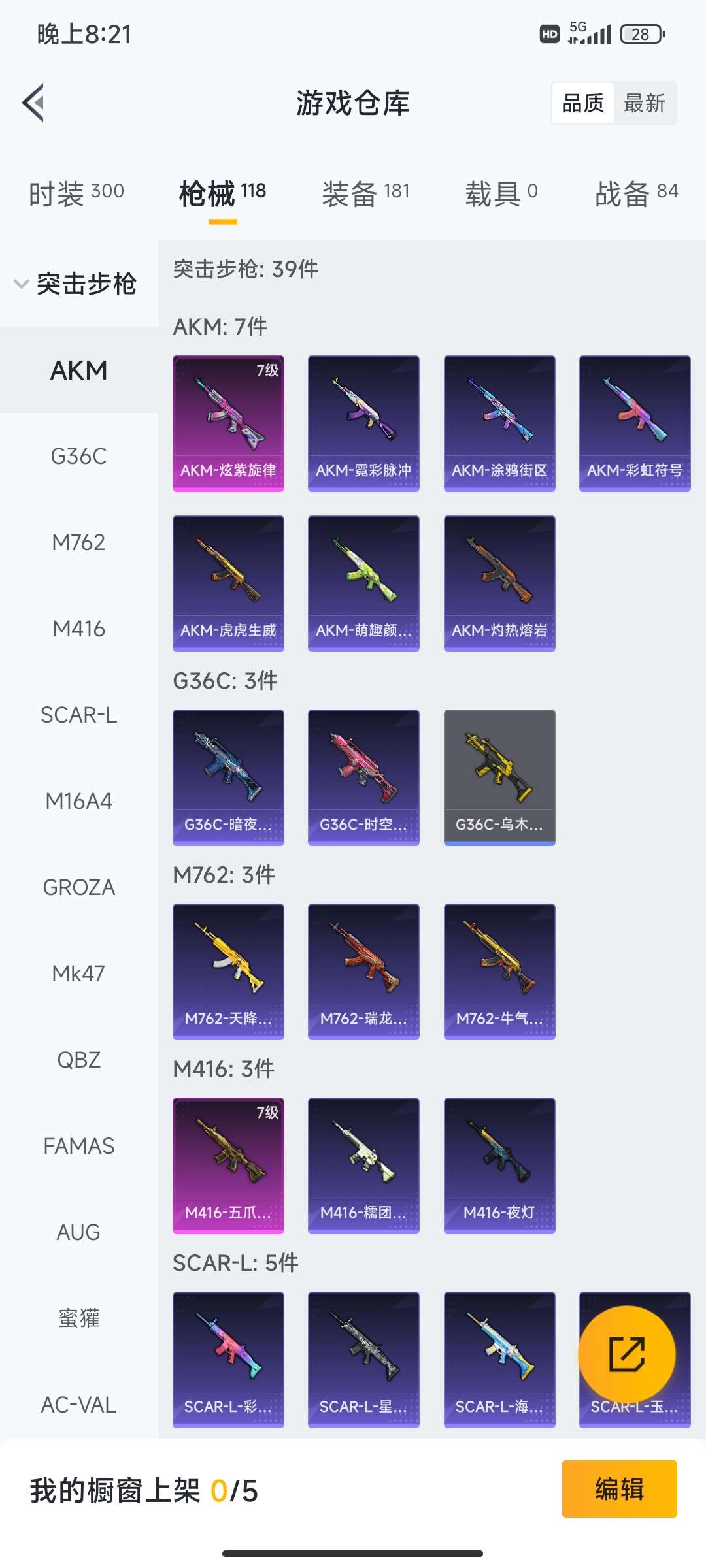Tap the yellow floating share button
The image size is (706, 1568).
coord(627,1354)
